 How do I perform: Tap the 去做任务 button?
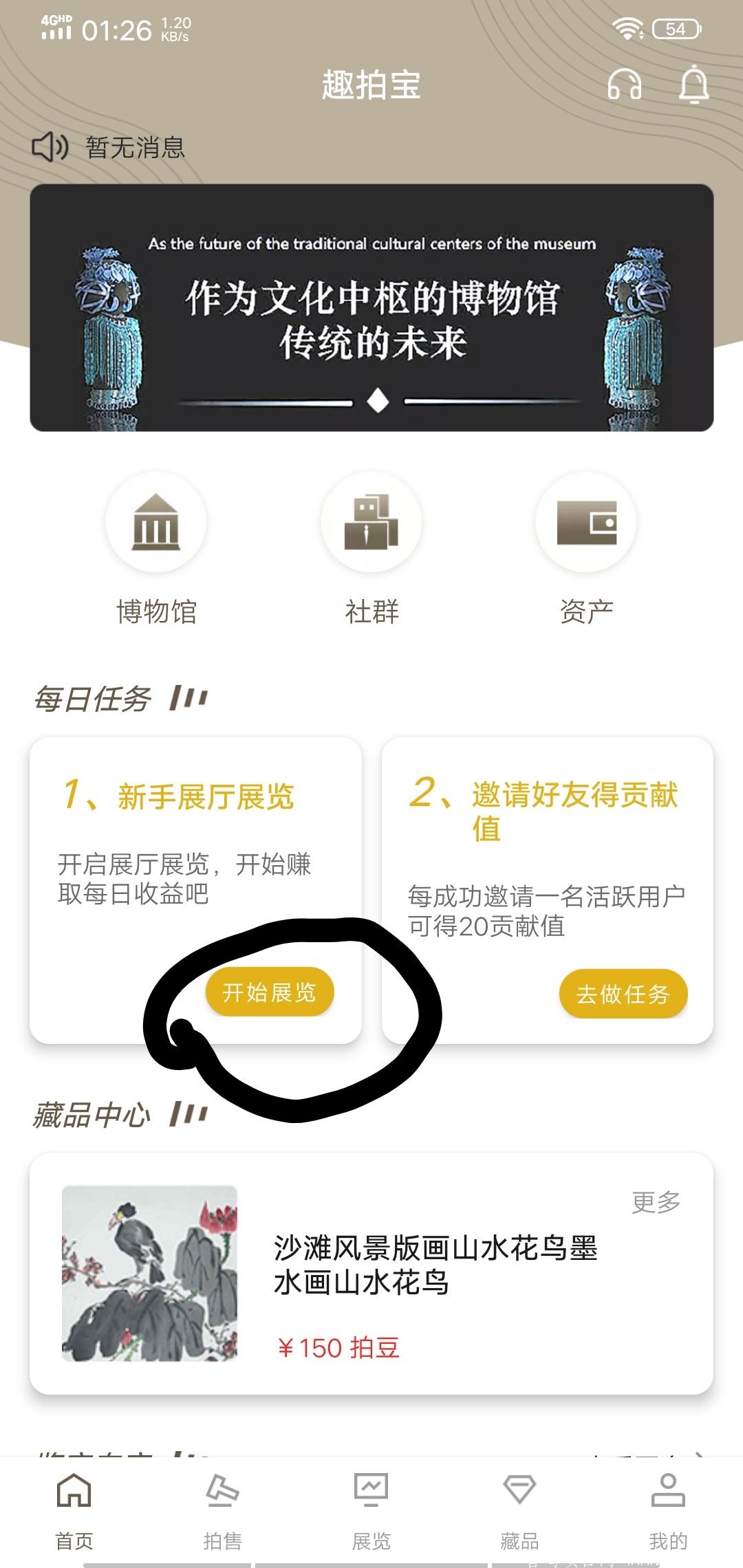click(623, 992)
